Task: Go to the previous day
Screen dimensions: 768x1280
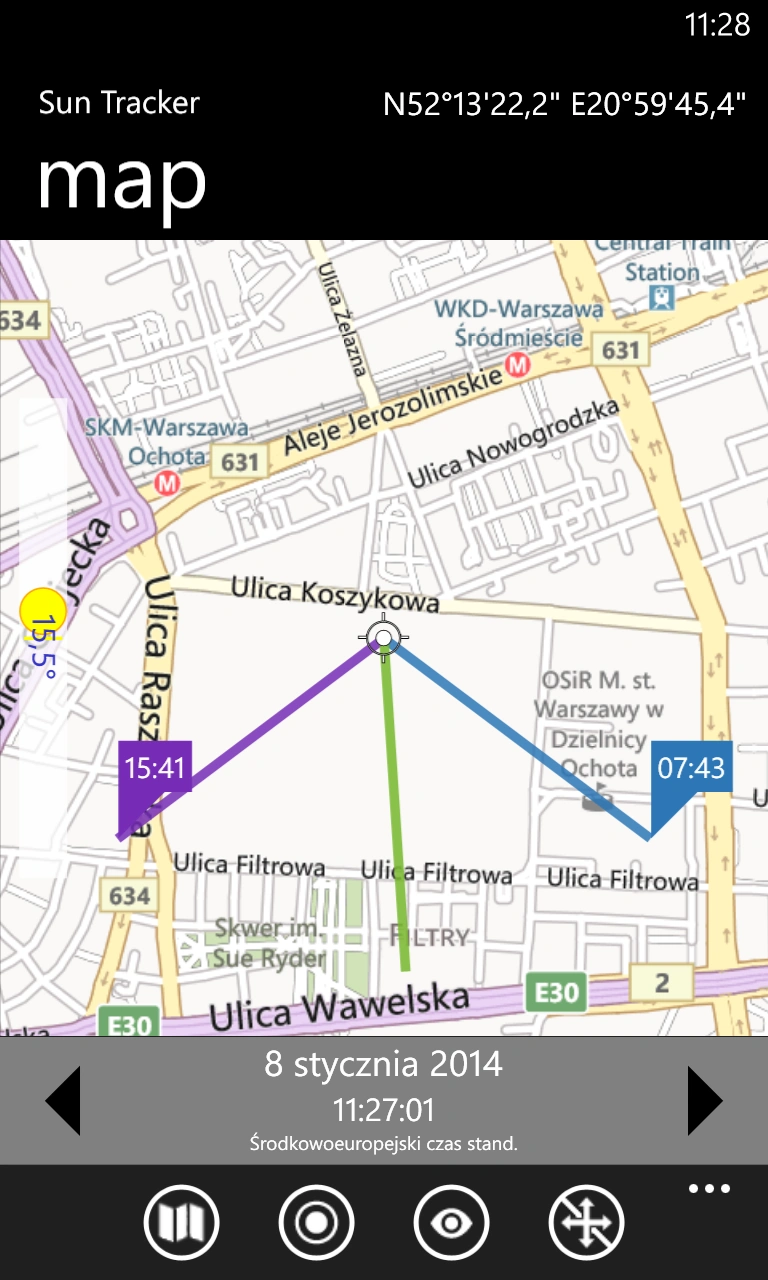Action: tap(63, 1100)
